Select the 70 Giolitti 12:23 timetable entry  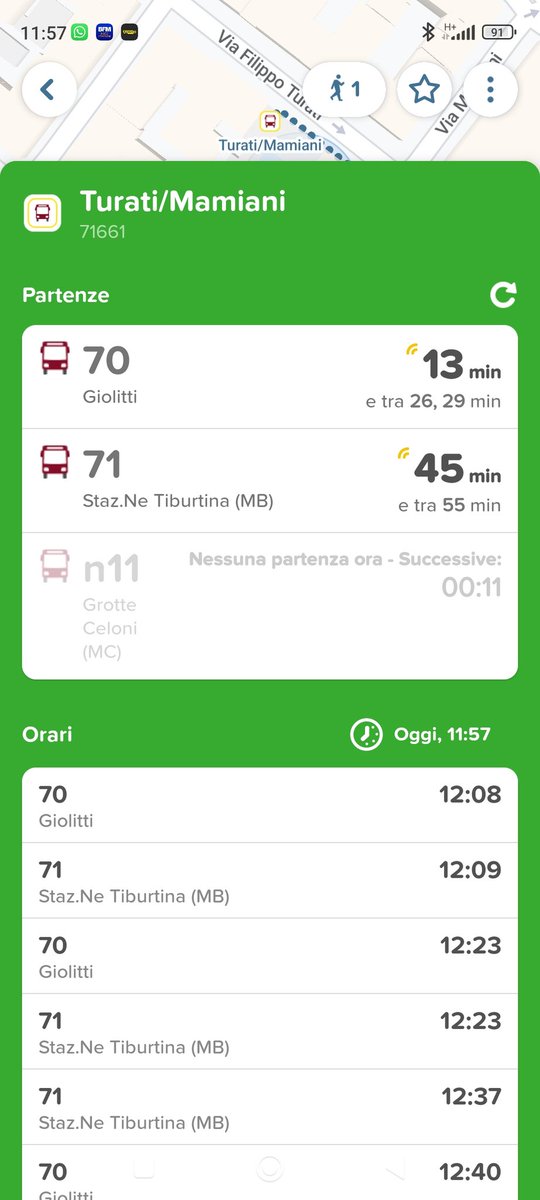(x=270, y=956)
